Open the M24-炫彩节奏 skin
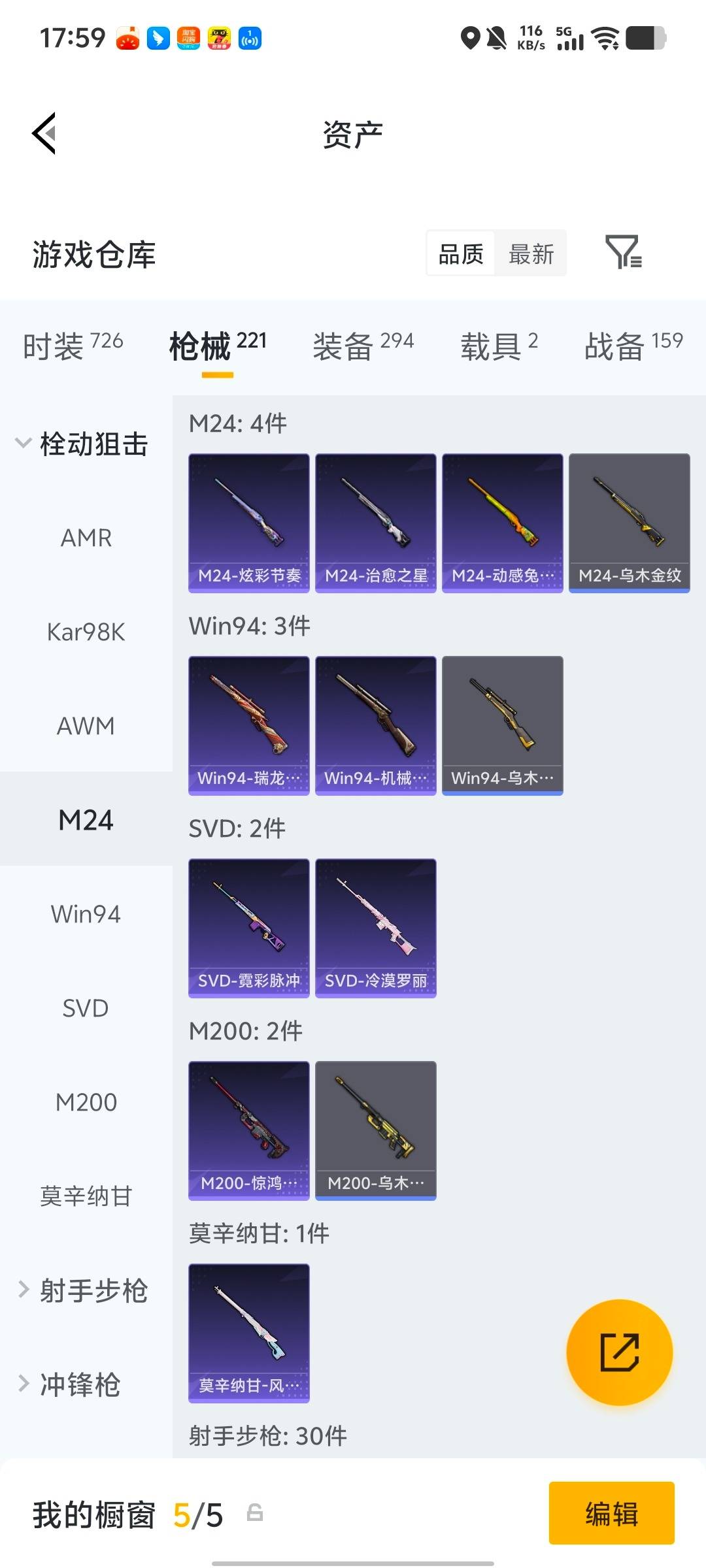Viewport: 706px width, 1568px height. point(249,523)
